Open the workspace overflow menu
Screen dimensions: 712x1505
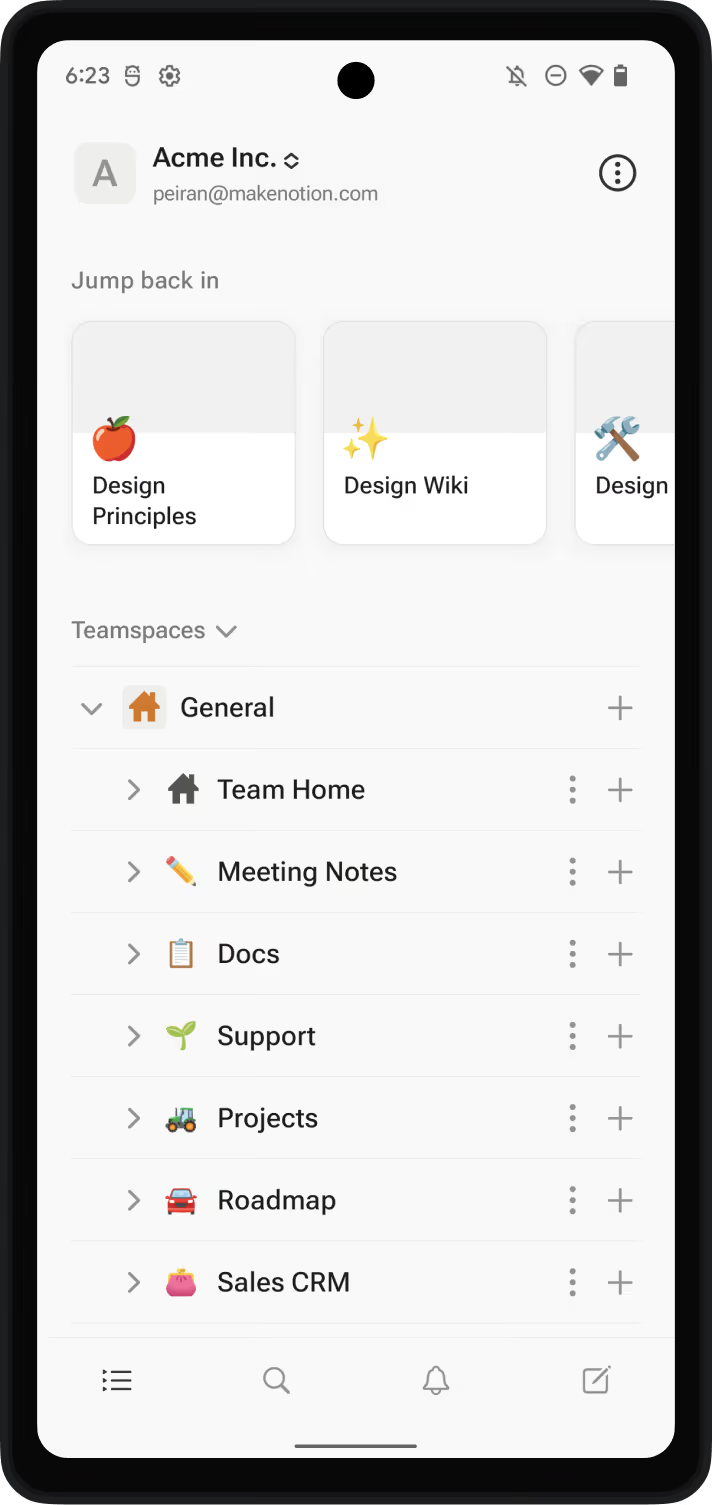point(617,173)
